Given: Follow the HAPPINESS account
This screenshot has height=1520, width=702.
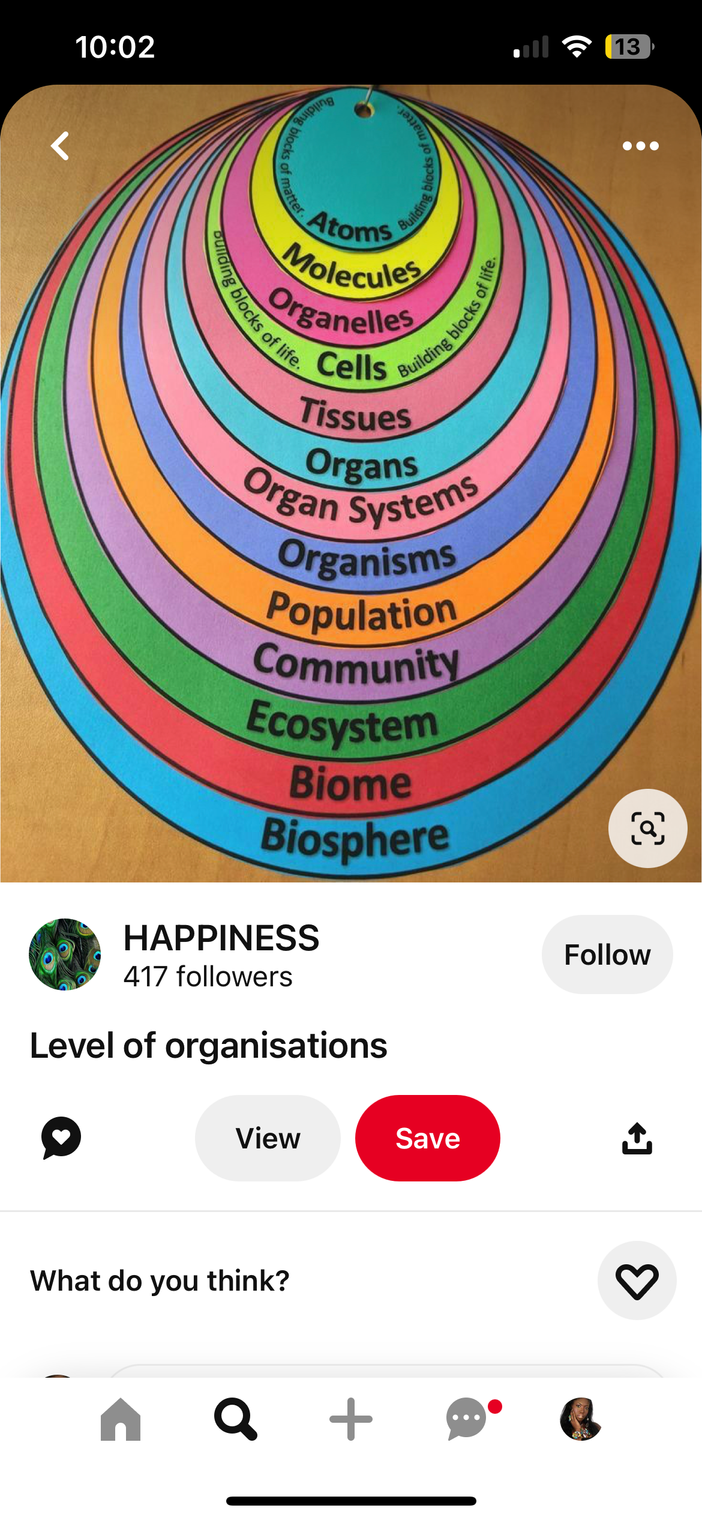Looking at the screenshot, I should click(607, 954).
